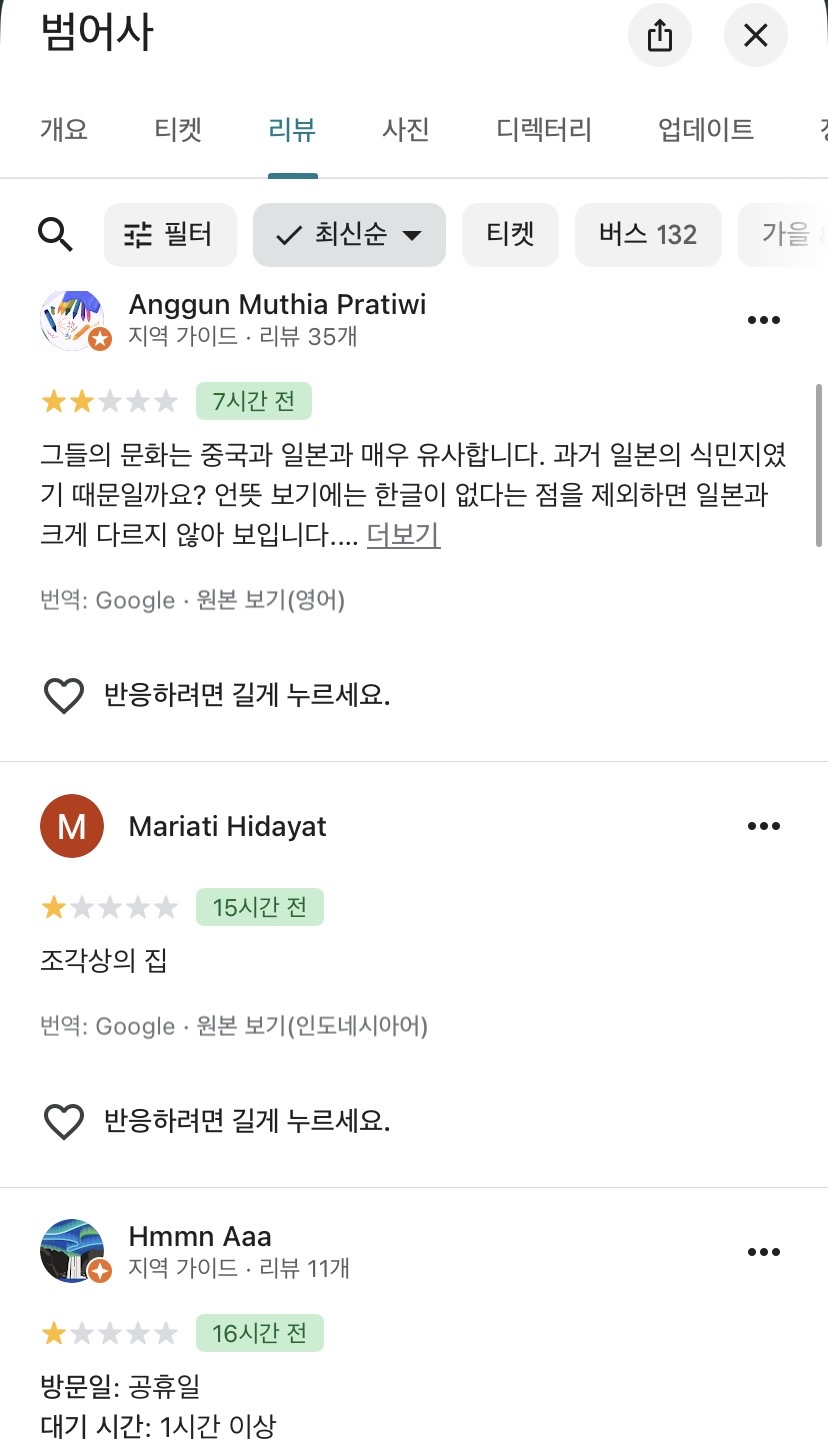The image size is (828, 1443).
Task: Open the 최신순 sort dropdown
Action: pos(348,235)
